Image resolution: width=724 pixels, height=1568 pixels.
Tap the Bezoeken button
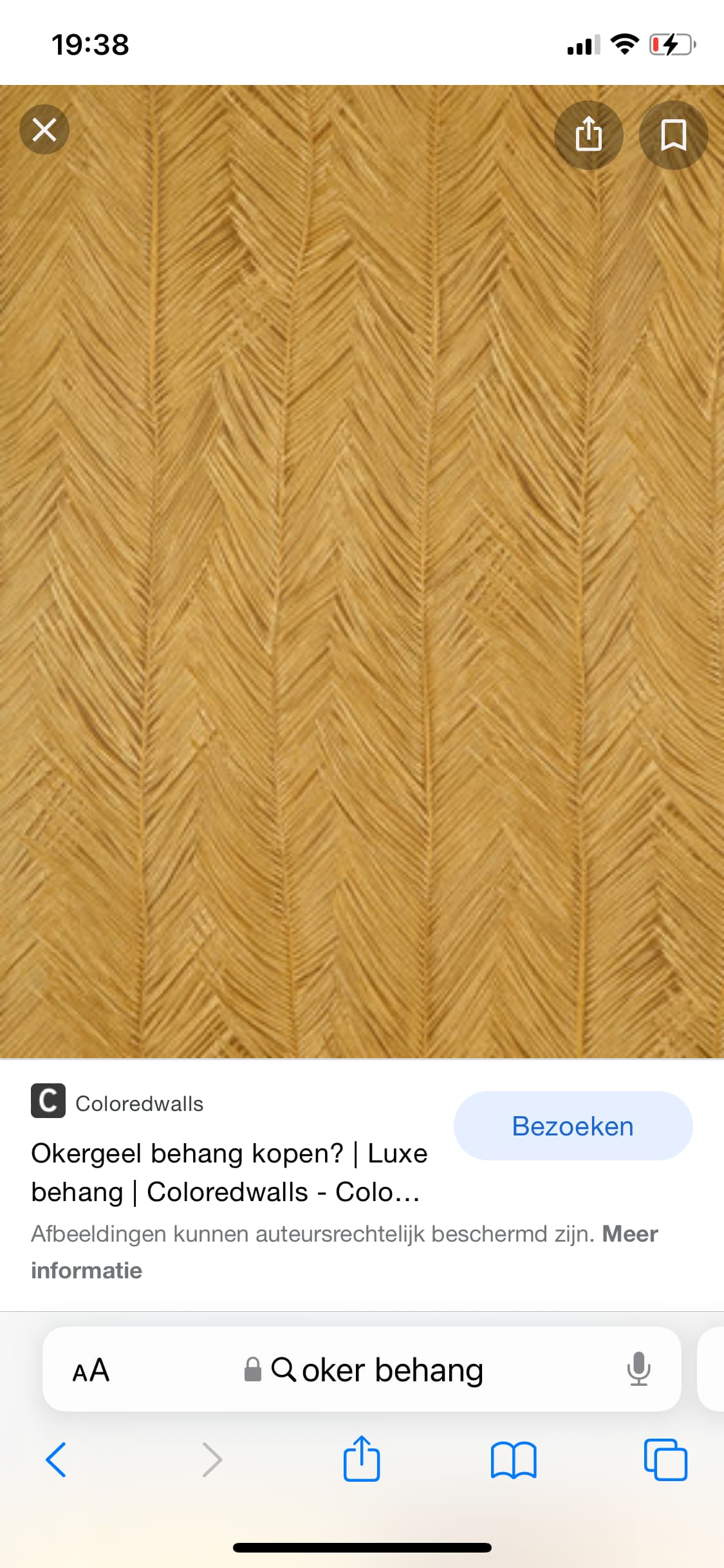573,1126
